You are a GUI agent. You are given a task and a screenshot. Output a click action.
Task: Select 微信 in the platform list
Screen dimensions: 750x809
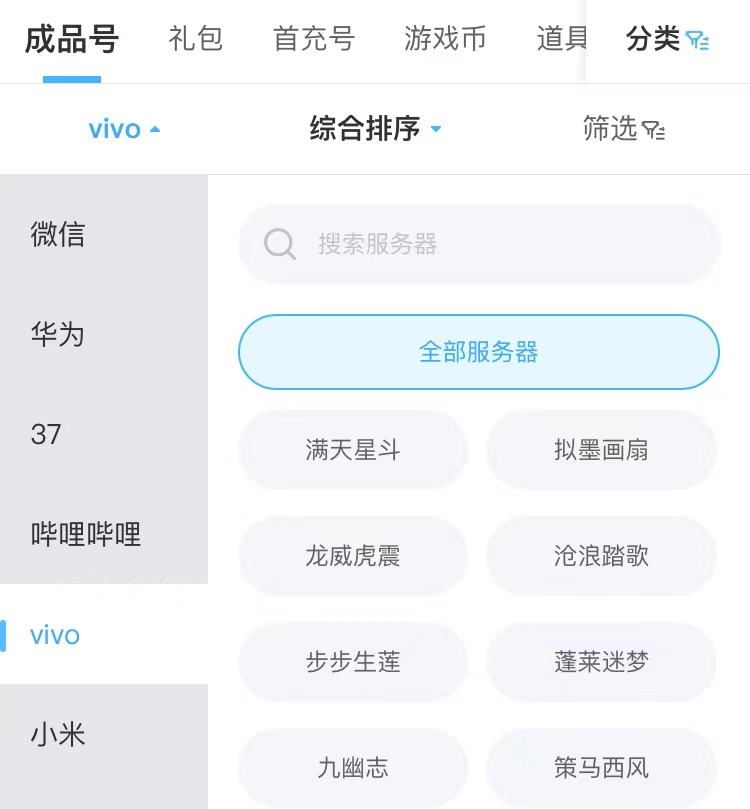[x=58, y=235]
